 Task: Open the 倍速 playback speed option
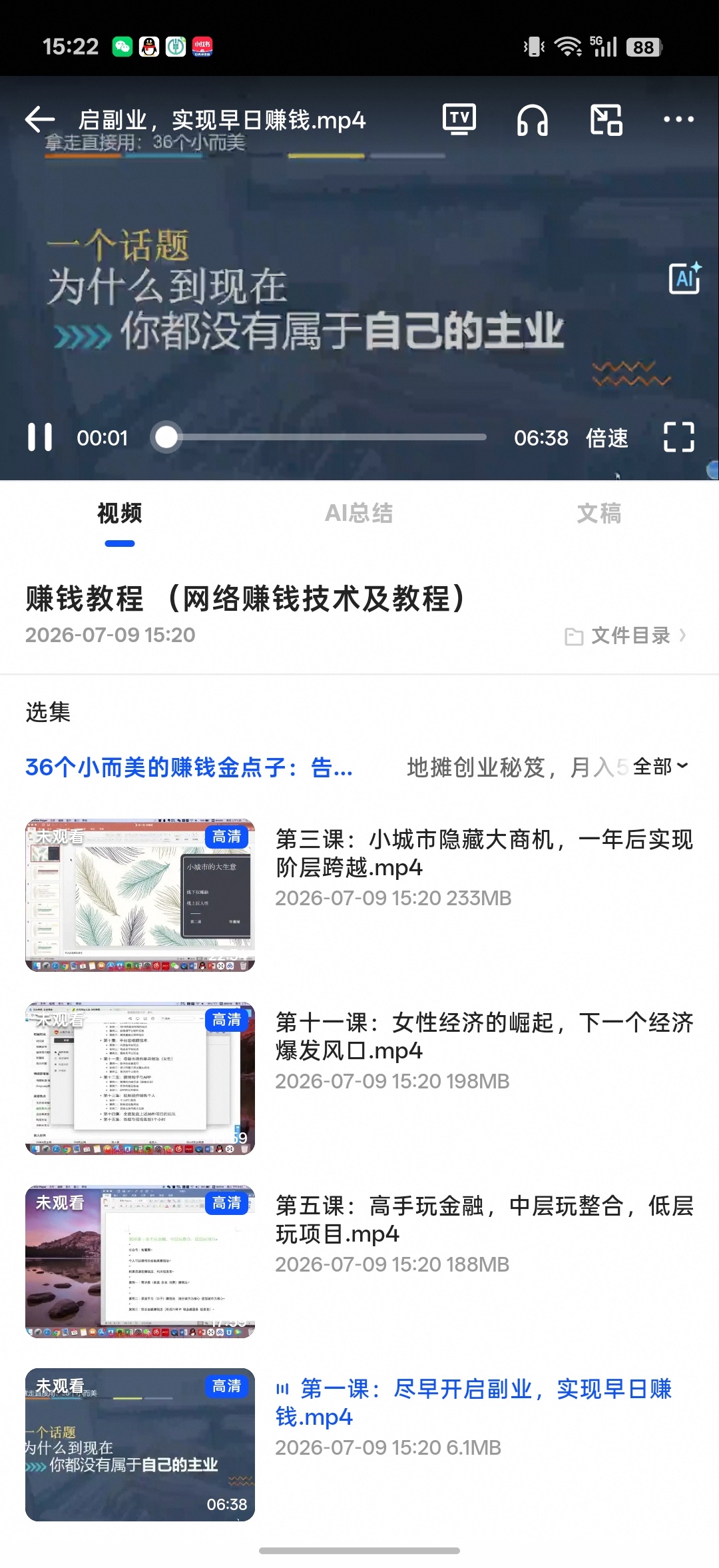(606, 438)
